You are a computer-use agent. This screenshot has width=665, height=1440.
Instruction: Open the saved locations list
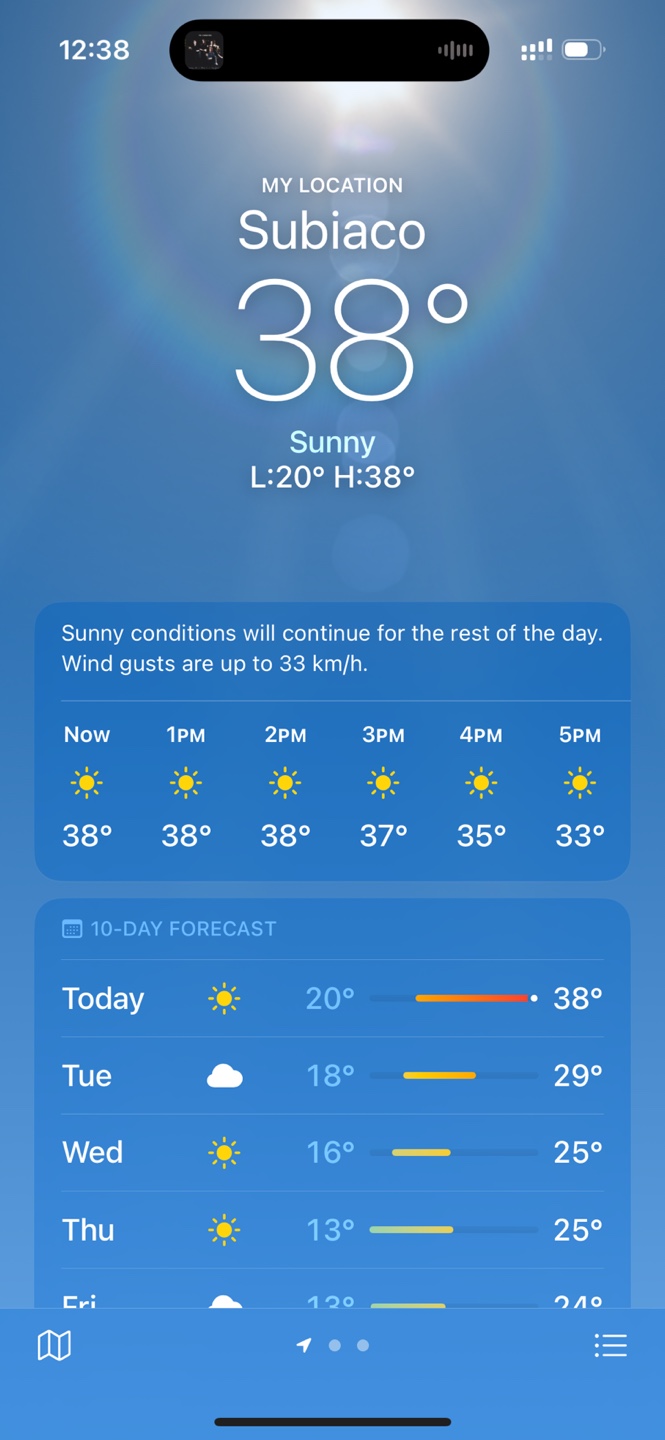[610, 1346]
